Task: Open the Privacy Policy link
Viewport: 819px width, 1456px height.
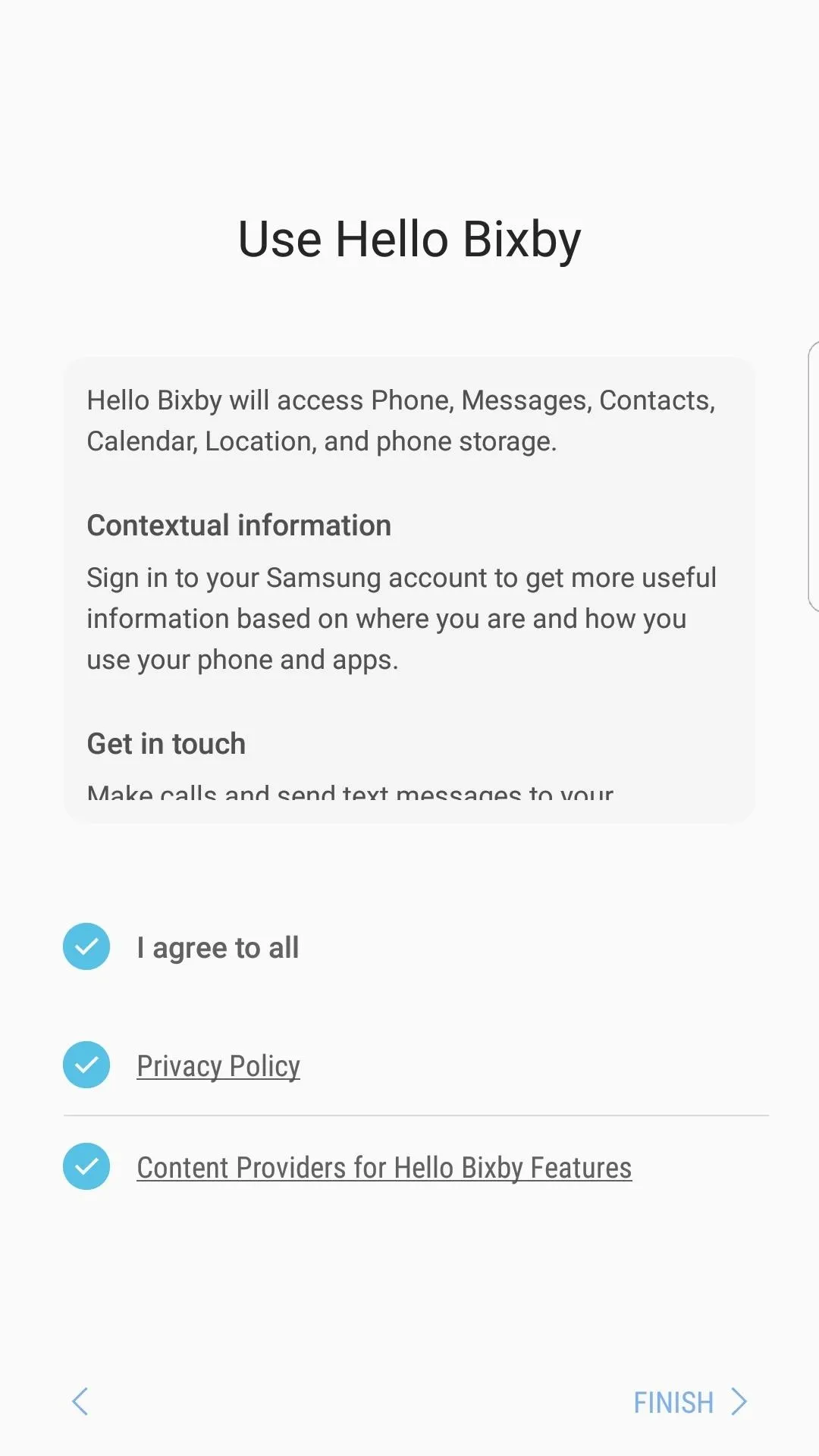Action: pyautogui.click(x=218, y=1066)
